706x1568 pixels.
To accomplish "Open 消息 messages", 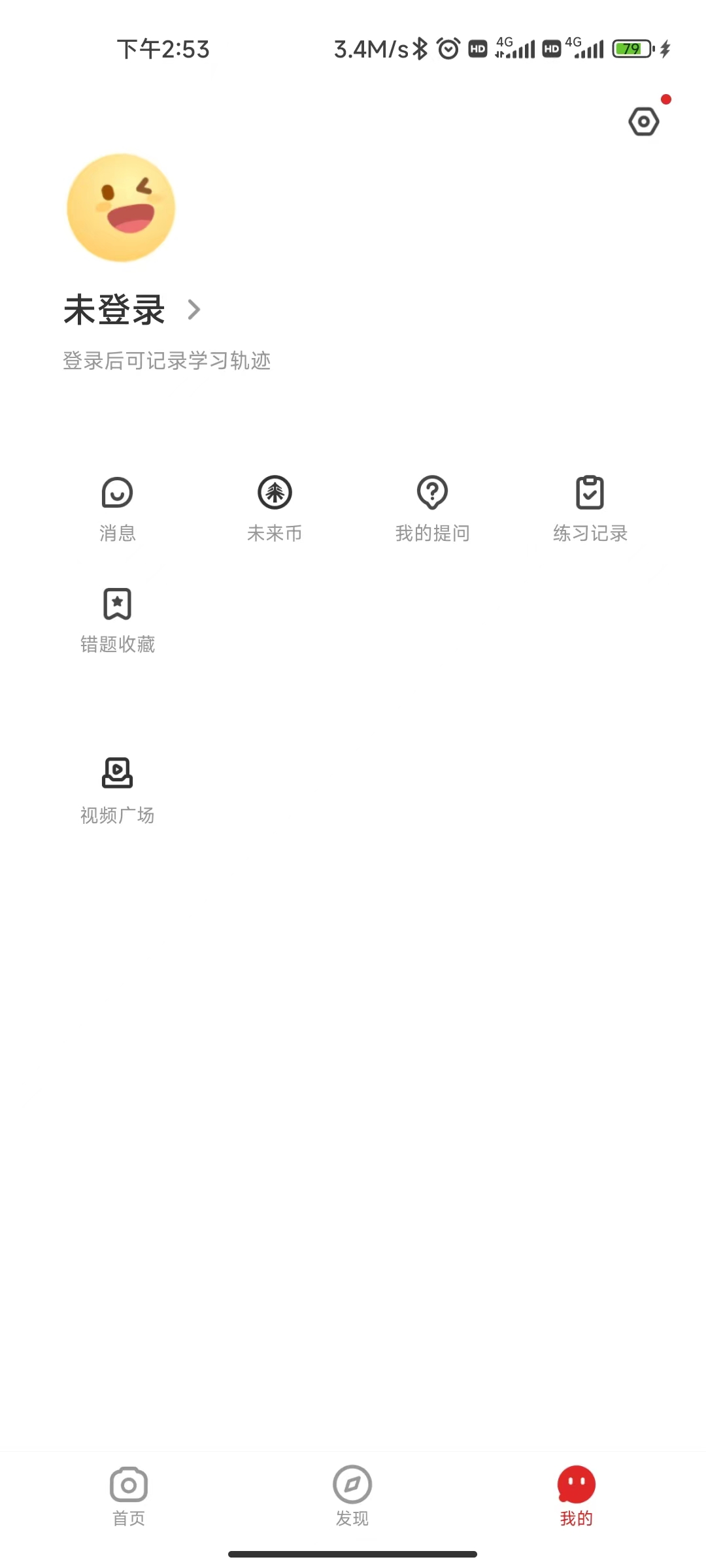I will pos(118,510).
